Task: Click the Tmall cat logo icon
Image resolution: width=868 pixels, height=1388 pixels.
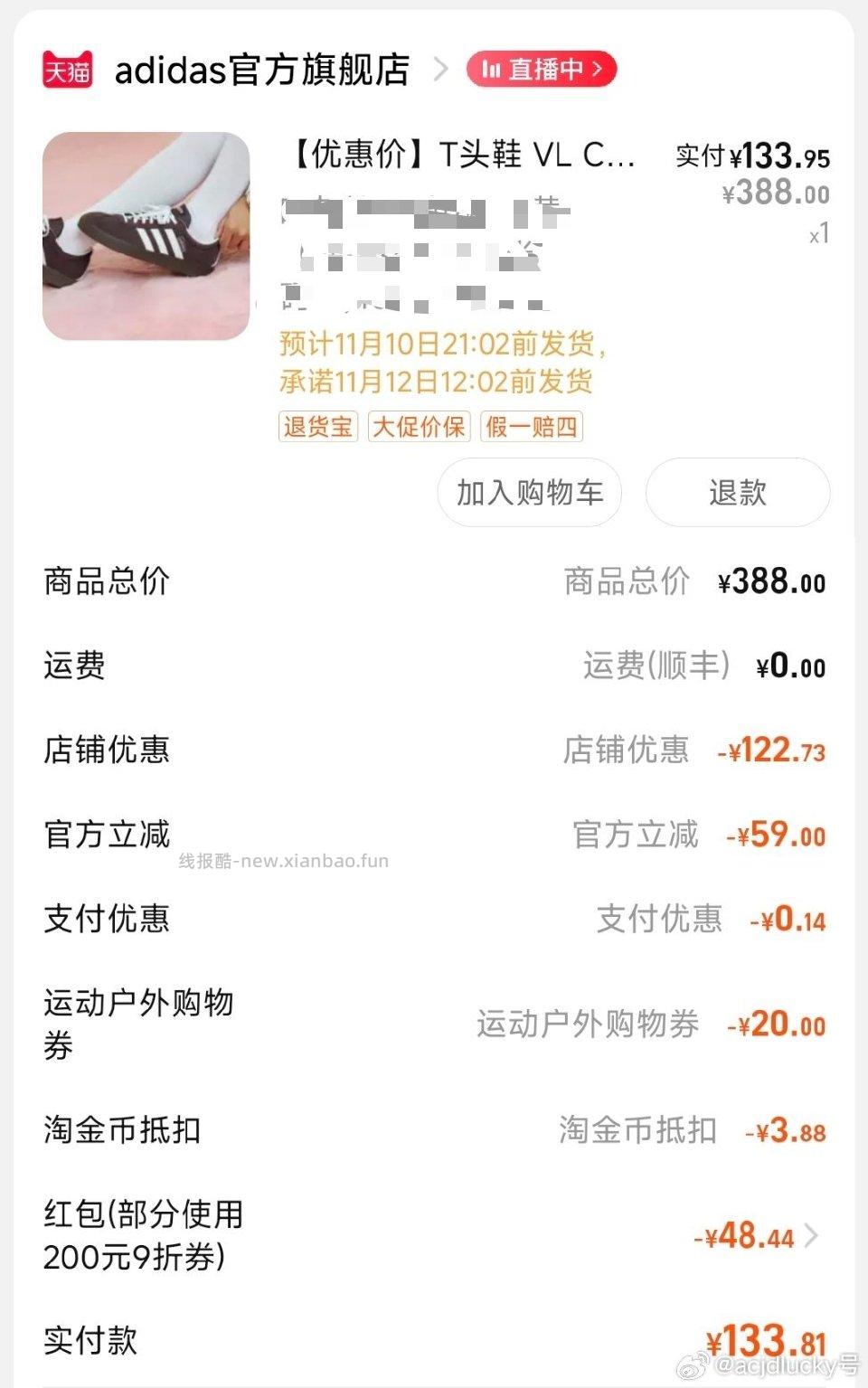Action: coord(68,69)
